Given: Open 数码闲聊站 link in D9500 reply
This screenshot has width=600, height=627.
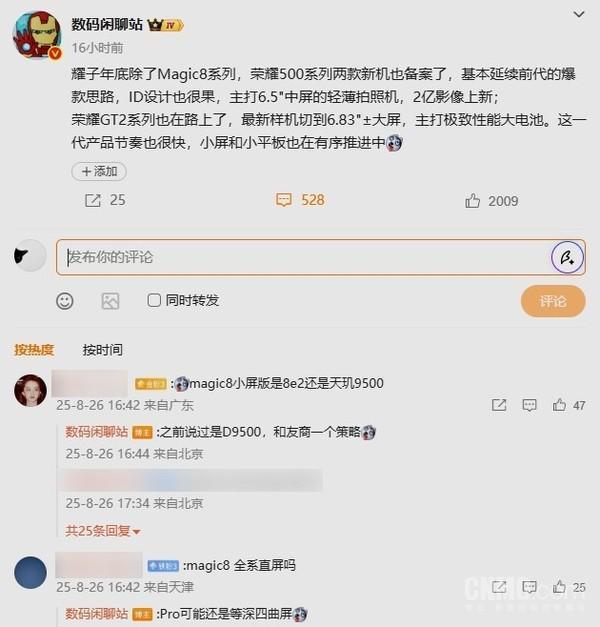Looking at the screenshot, I should point(96,432).
